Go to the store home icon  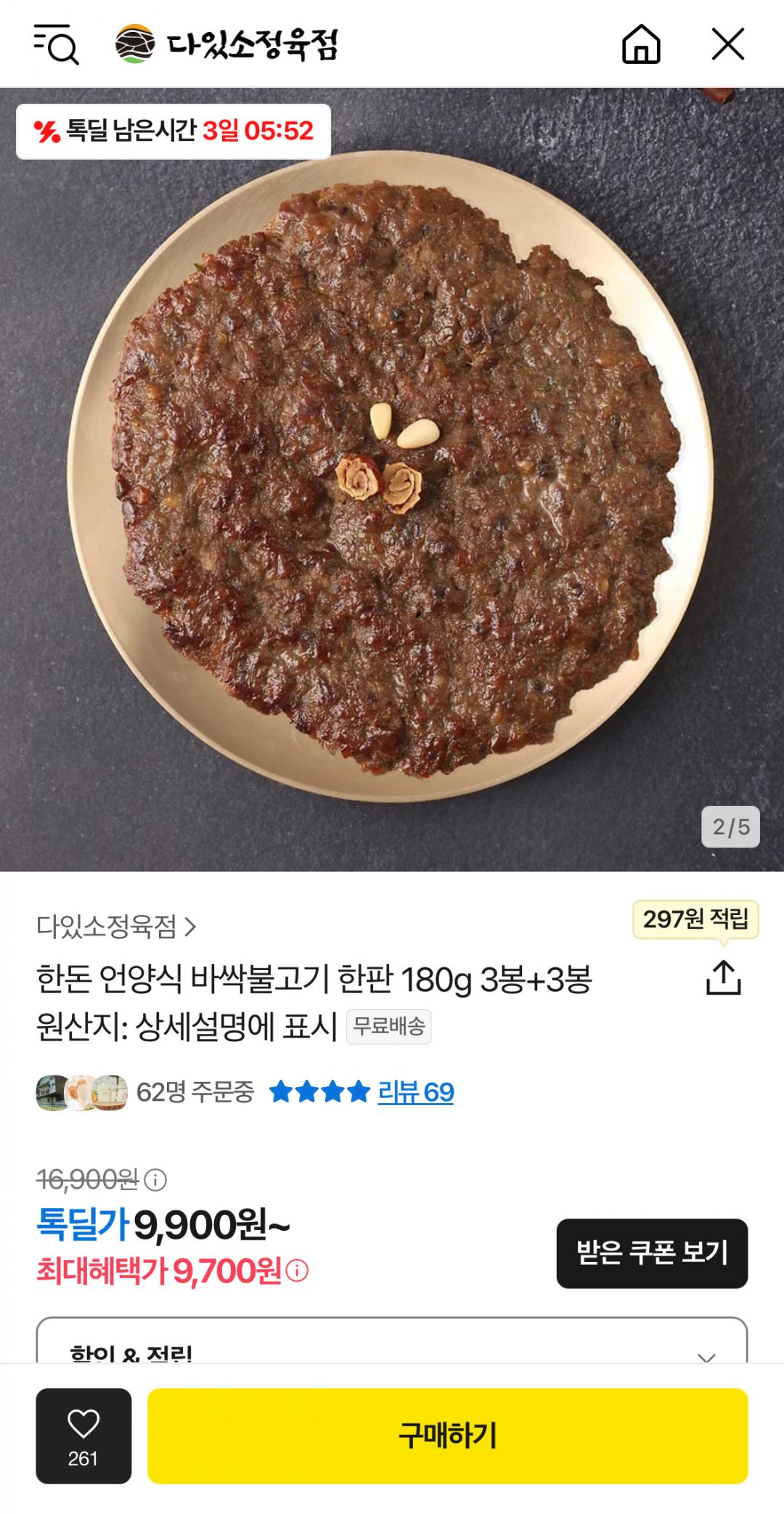point(641,44)
